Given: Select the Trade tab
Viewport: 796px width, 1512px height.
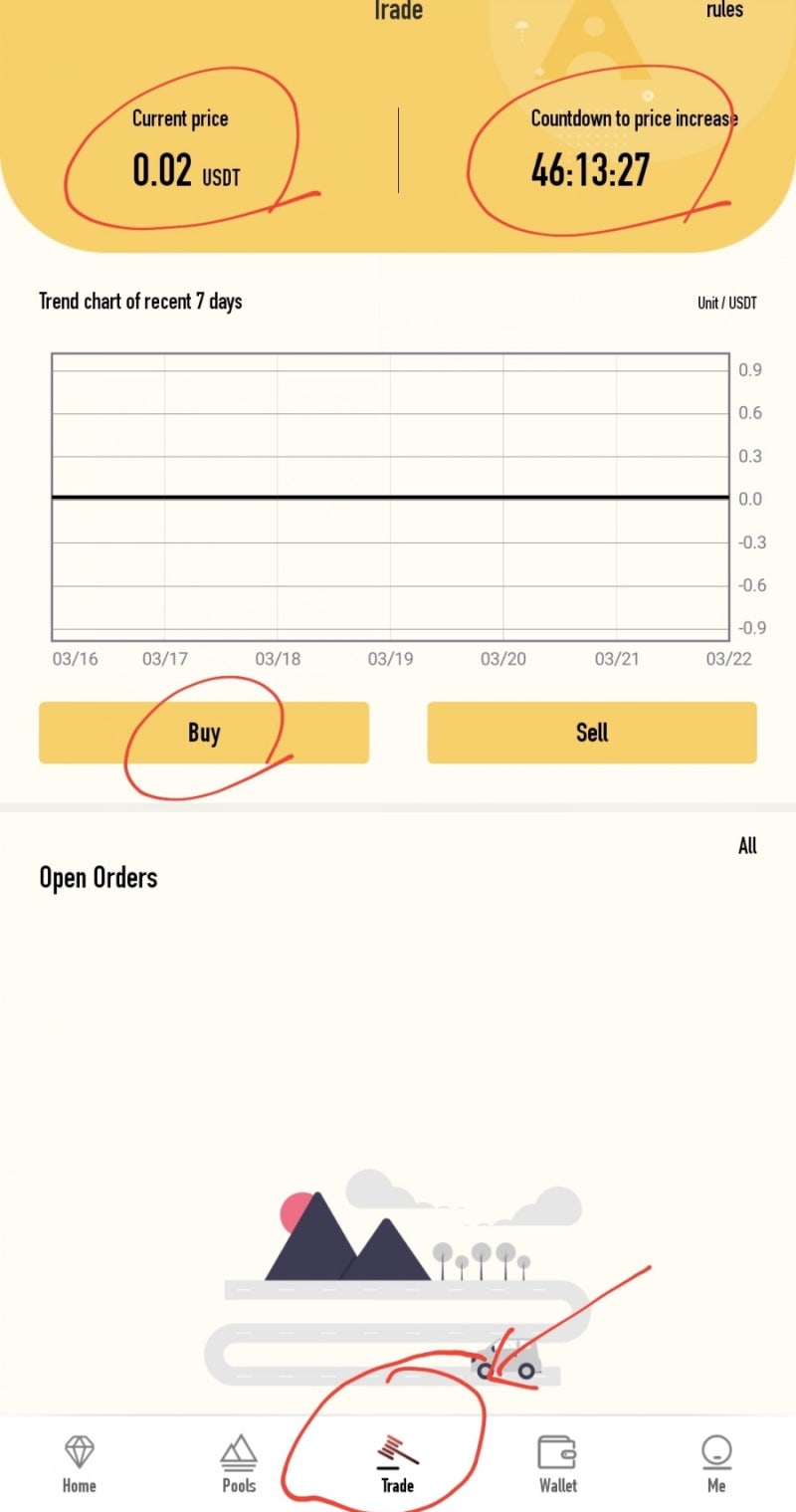Looking at the screenshot, I should point(398,1463).
